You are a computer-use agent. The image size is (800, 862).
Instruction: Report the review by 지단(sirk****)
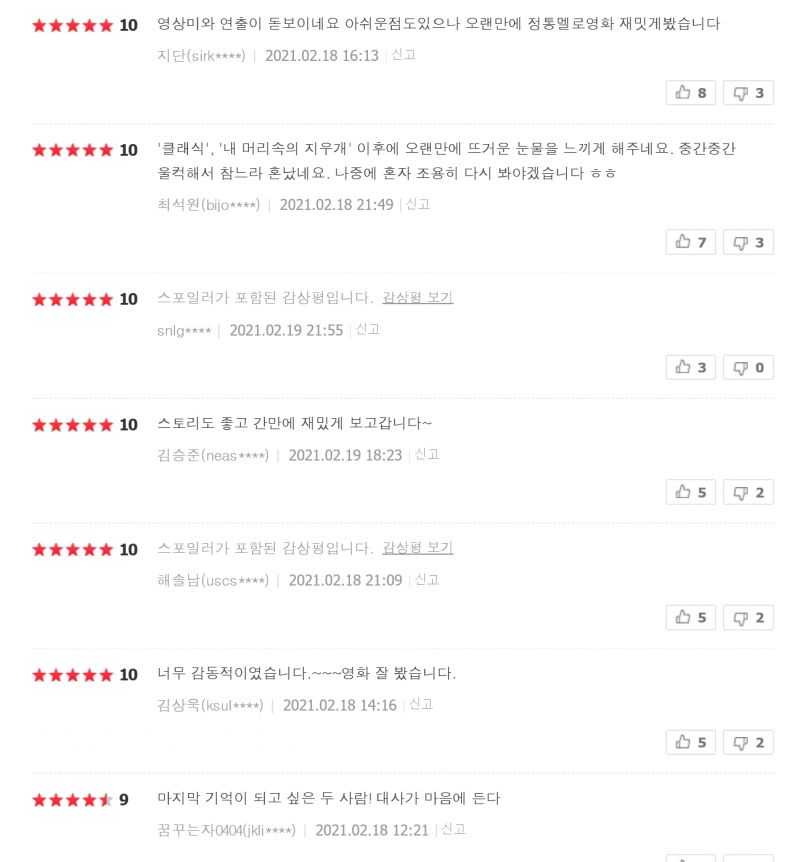404,55
